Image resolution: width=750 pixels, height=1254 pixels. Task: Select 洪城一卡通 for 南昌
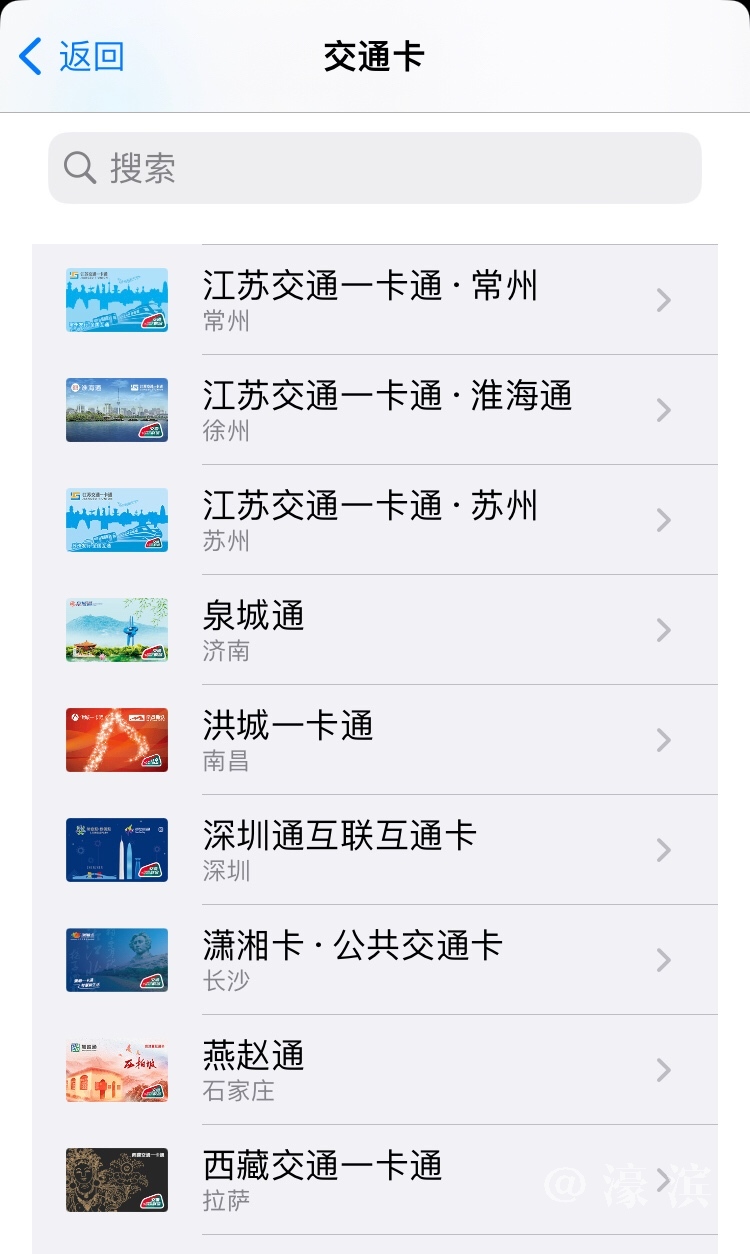pyautogui.click(x=375, y=740)
